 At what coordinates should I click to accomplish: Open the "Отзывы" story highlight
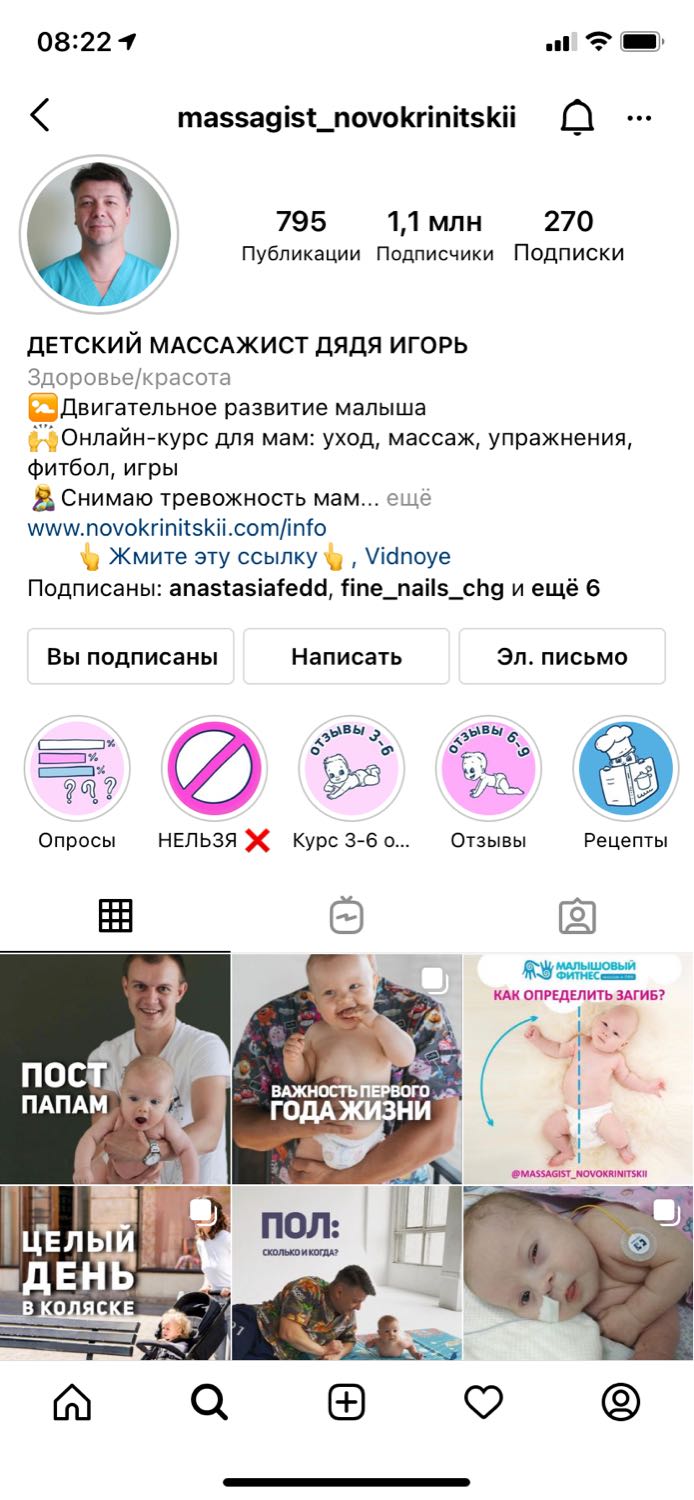(x=488, y=768)
